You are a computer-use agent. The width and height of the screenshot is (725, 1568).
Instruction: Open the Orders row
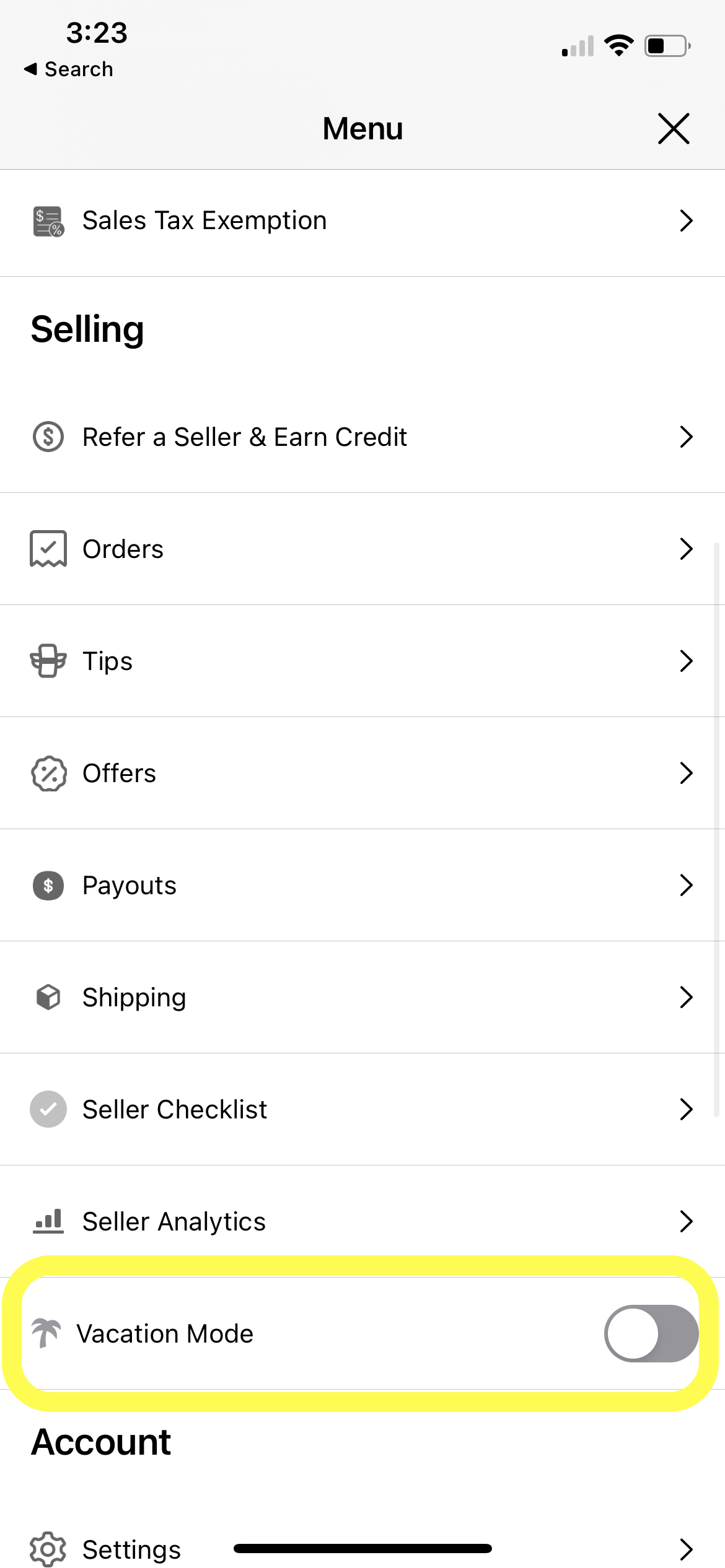click(362, 549)
